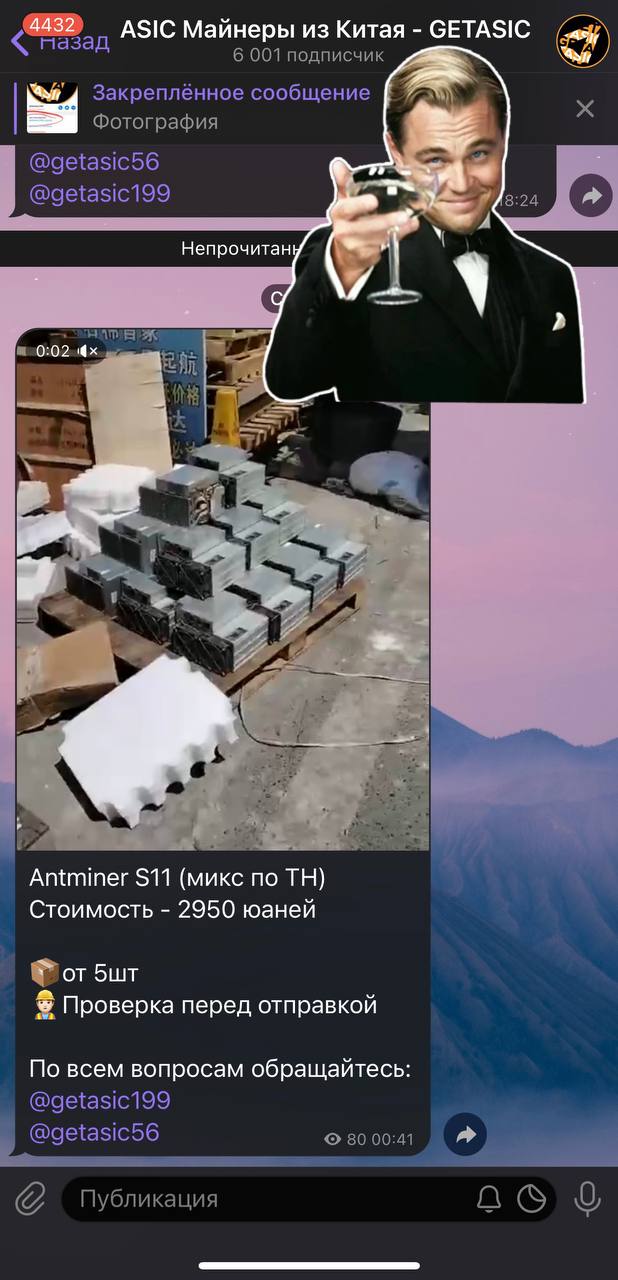Forward the earlier 18:24 message
Image resolution: width=618 pixels, height=1280 pixels.
click(590, 196)
